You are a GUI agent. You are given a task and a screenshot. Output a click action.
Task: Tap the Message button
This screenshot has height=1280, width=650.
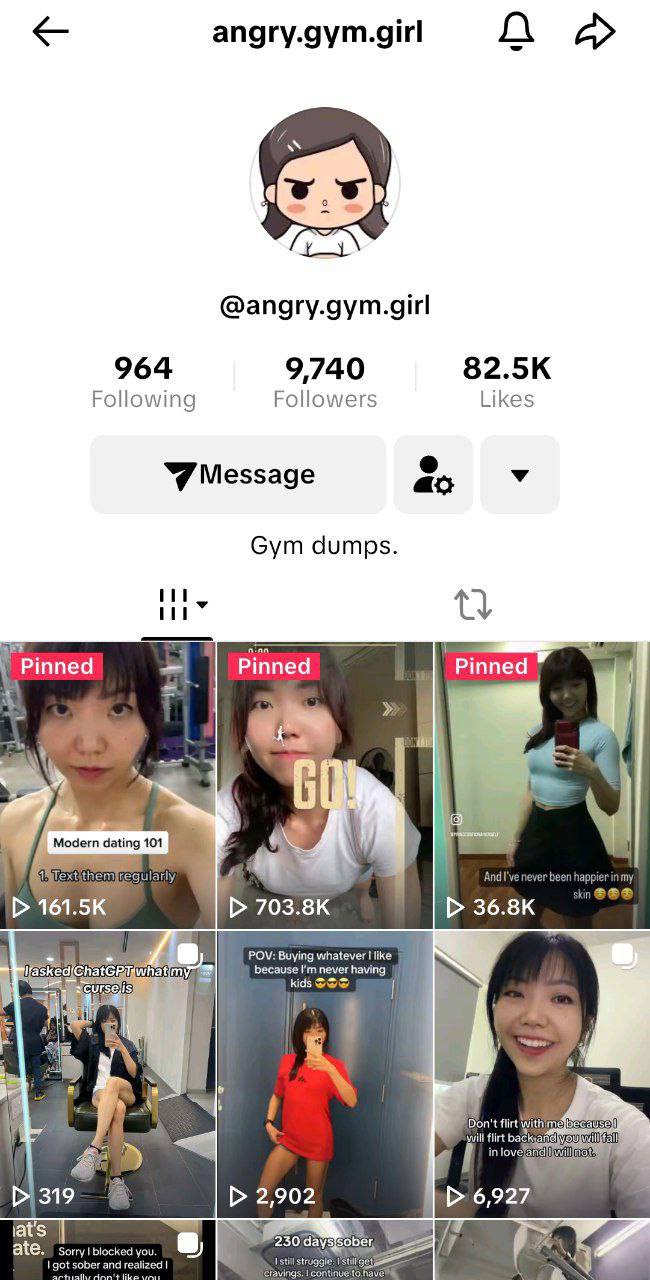pyautogui.click(x=238, y=475)
